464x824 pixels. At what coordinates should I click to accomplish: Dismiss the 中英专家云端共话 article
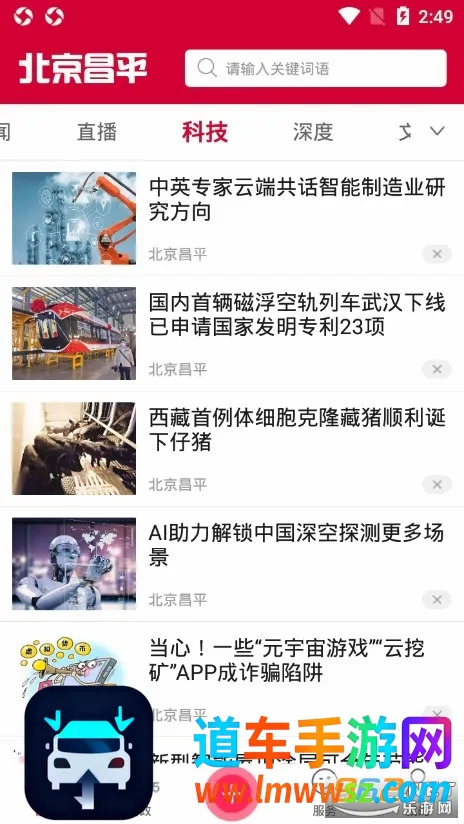(x=437, y=254)
